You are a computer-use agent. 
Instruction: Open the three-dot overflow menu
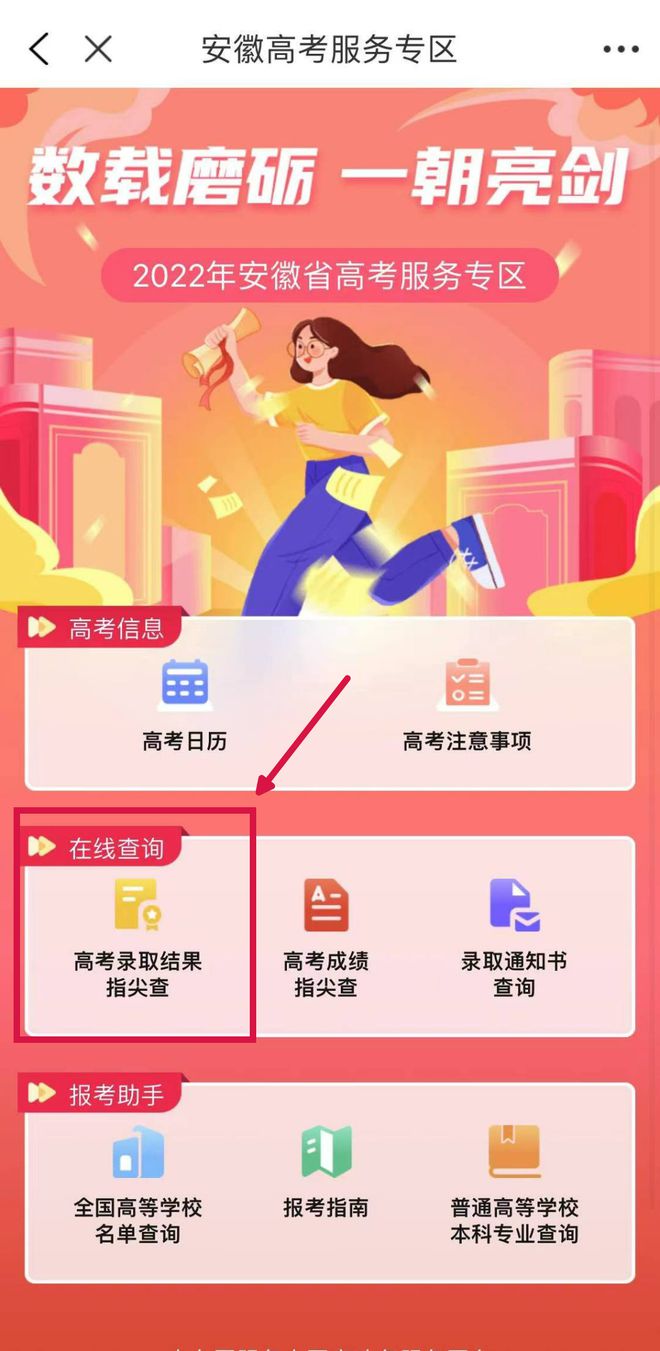(620, 49)
